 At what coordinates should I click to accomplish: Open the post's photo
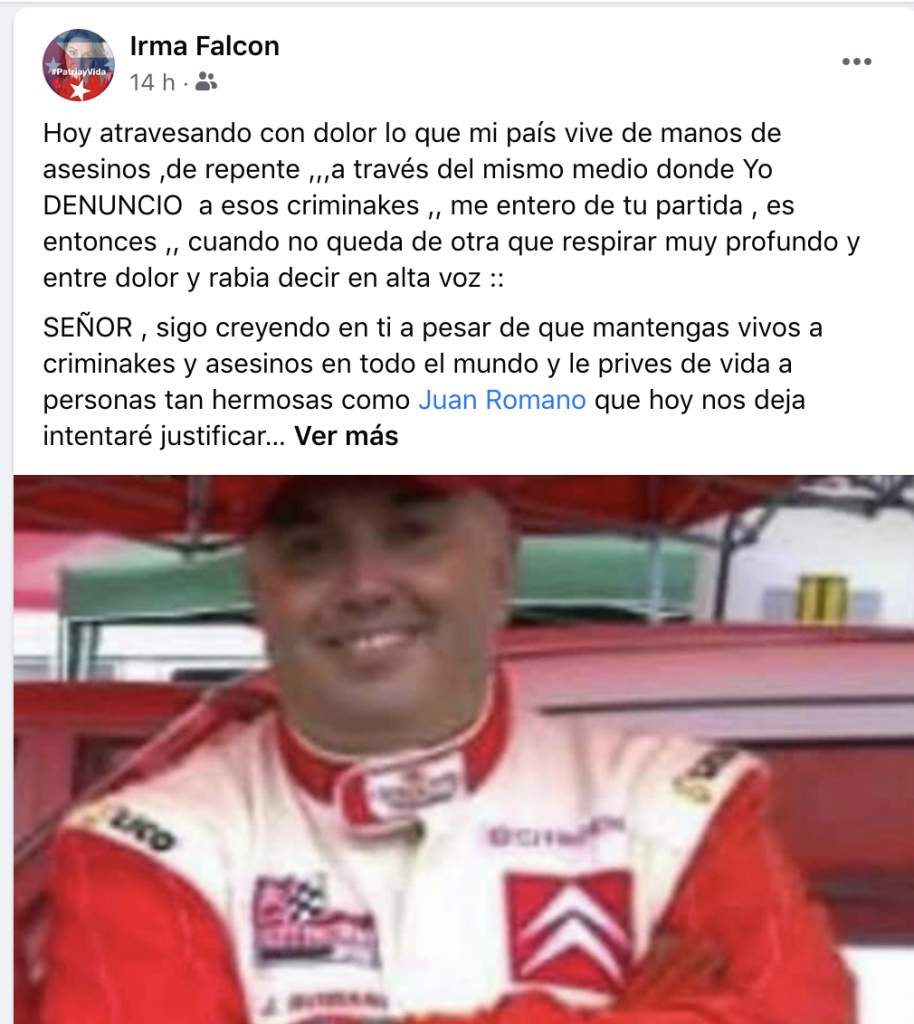coord(462,748)
